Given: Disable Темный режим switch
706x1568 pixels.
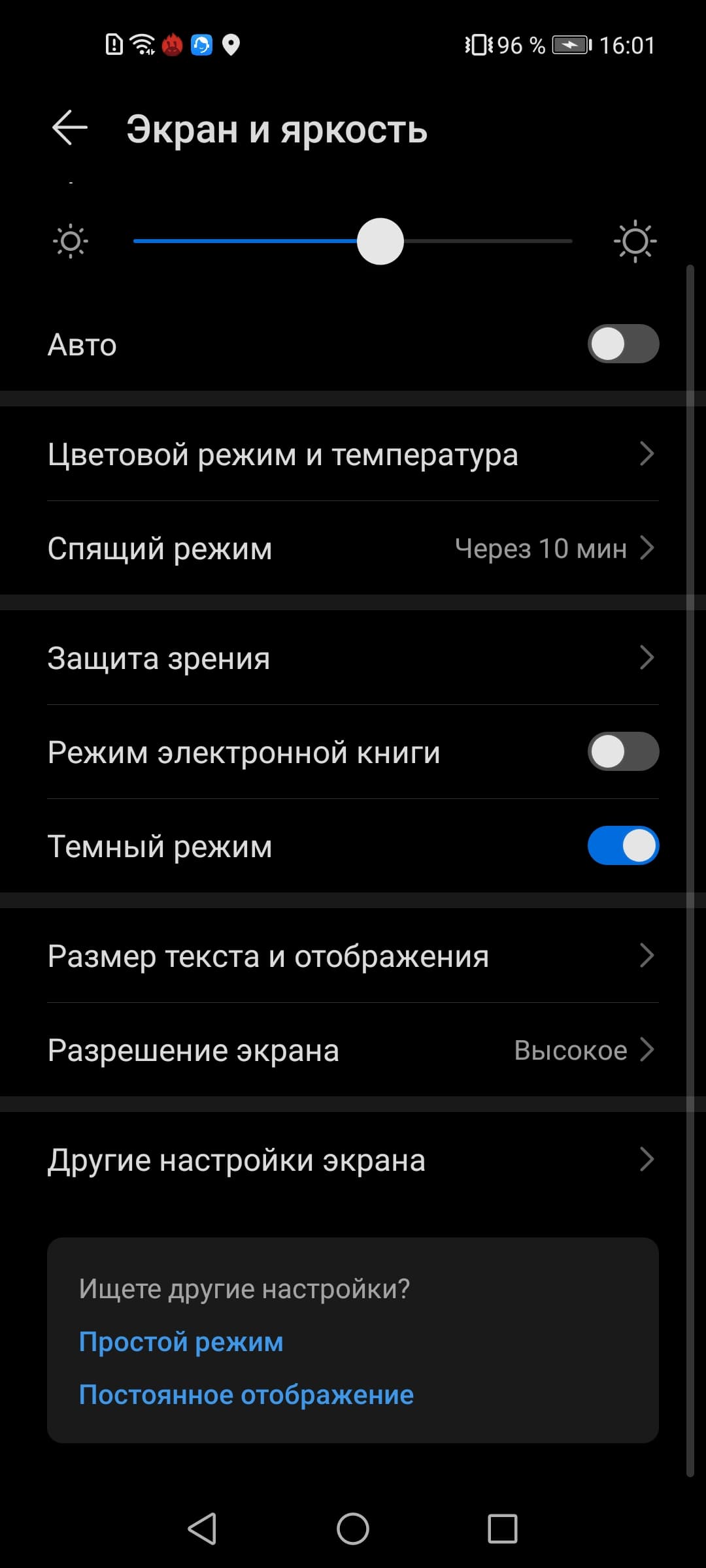Looking at the screenshot, I should coord(622,846).
